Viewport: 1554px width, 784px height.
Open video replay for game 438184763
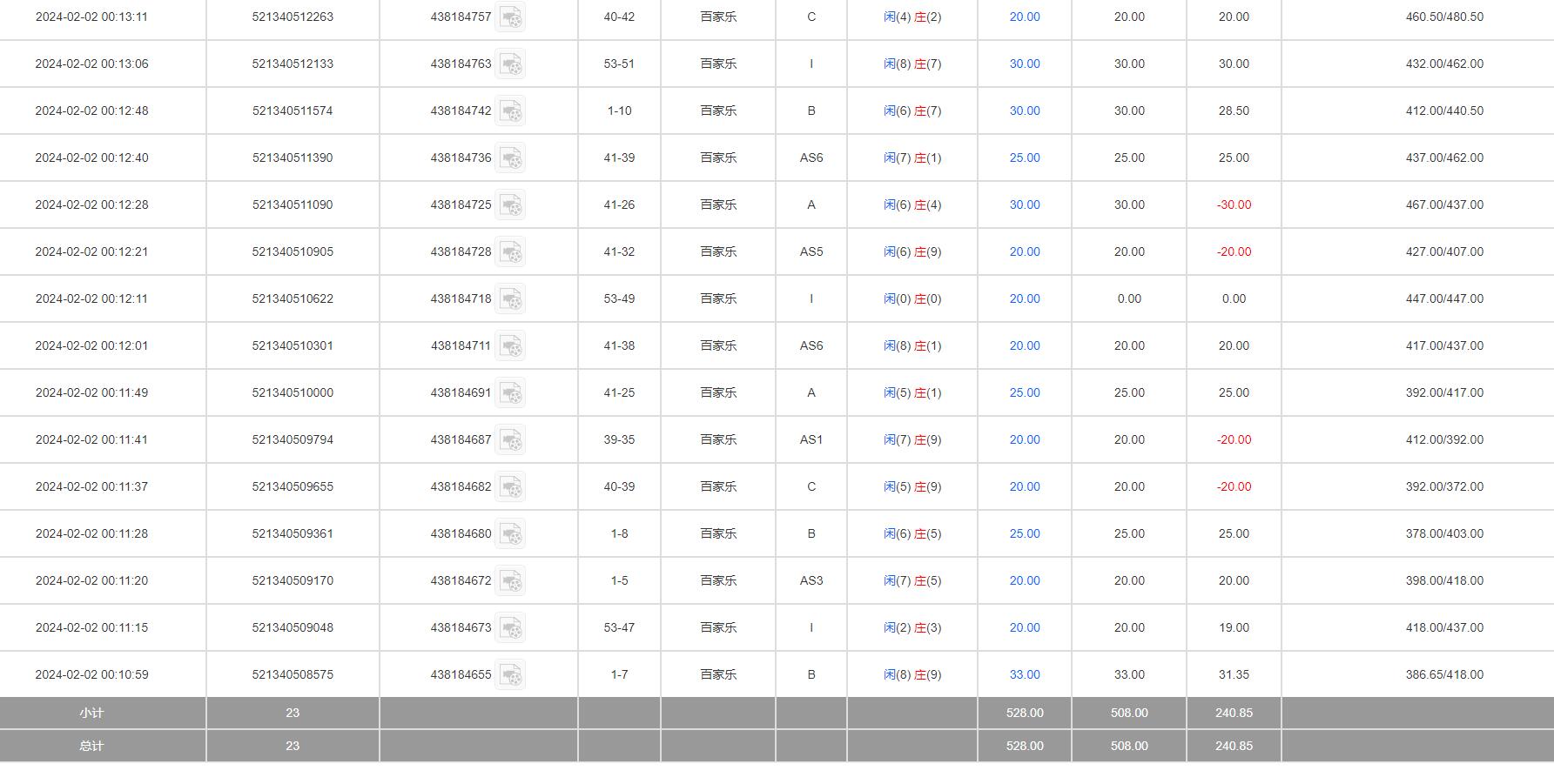510,64
